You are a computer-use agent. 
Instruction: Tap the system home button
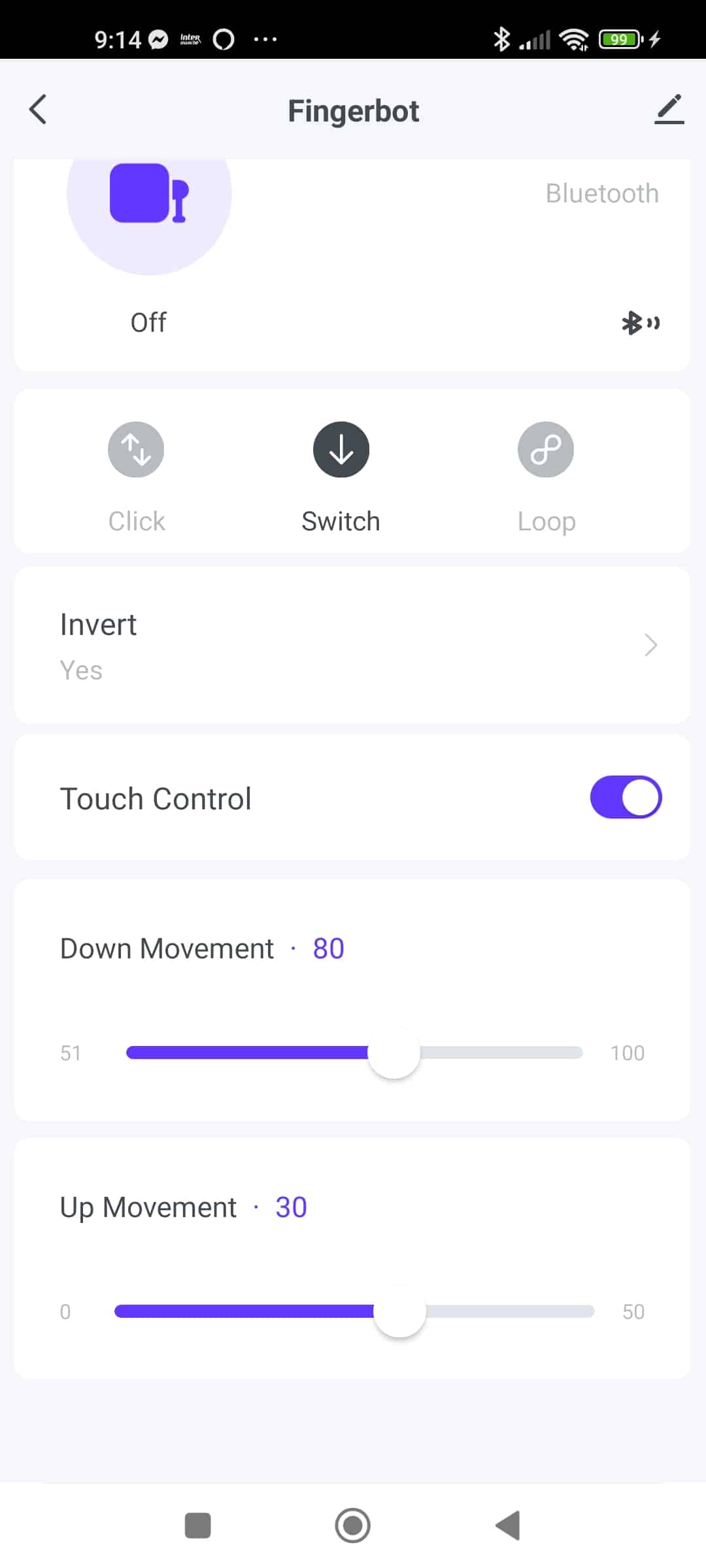click(x=352, y=1526)
